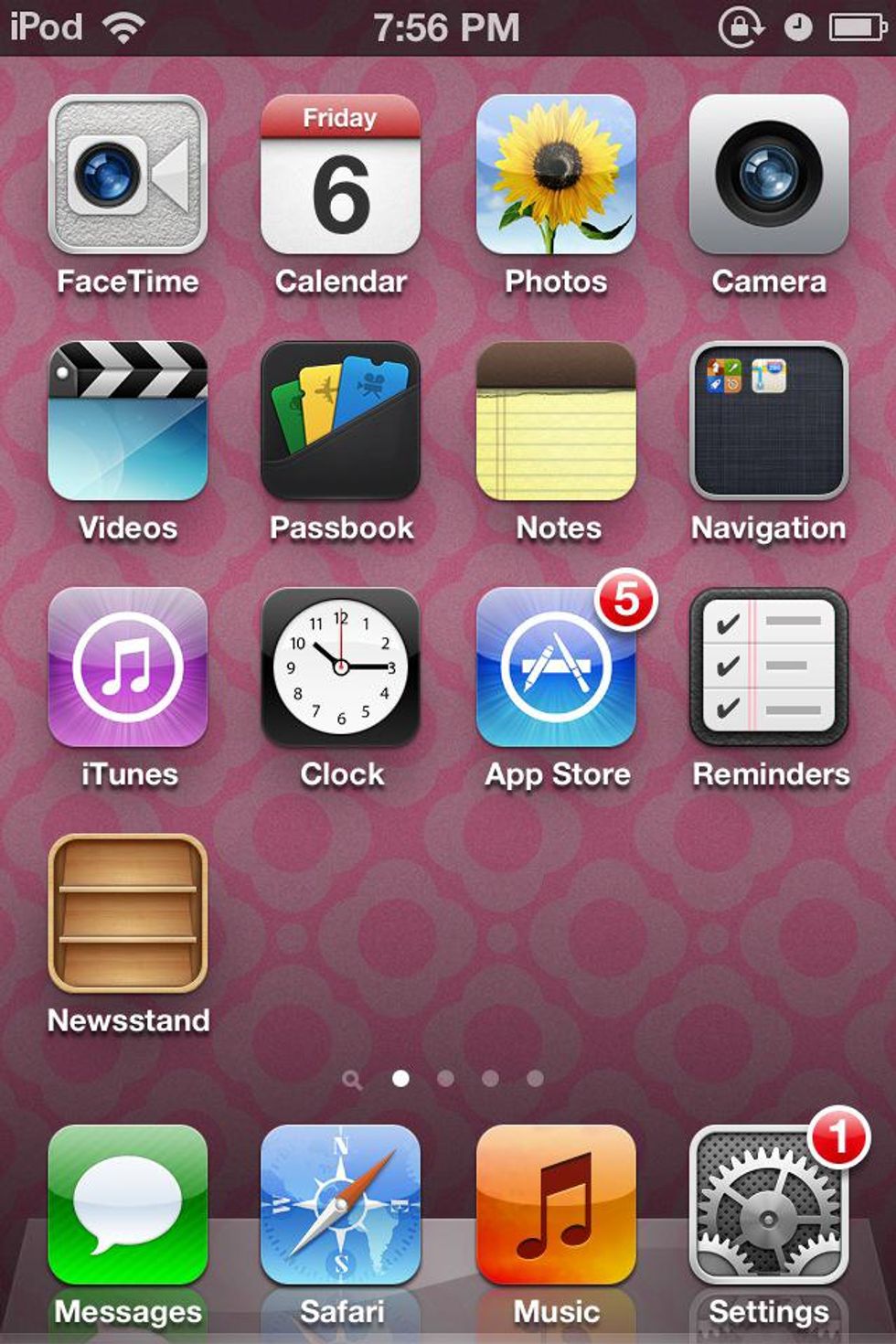
Task: Launch the Calendar app
Action: click(x=340, y=175)
